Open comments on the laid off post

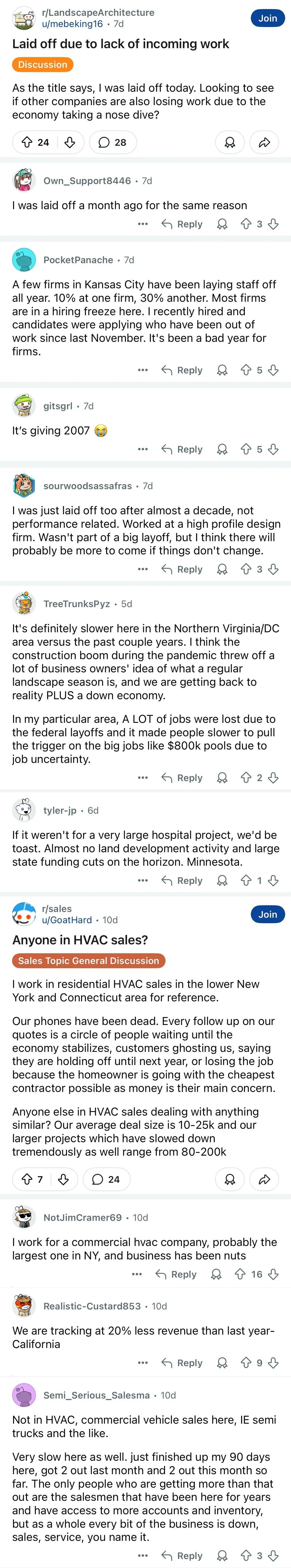click(x=113, y=142)
